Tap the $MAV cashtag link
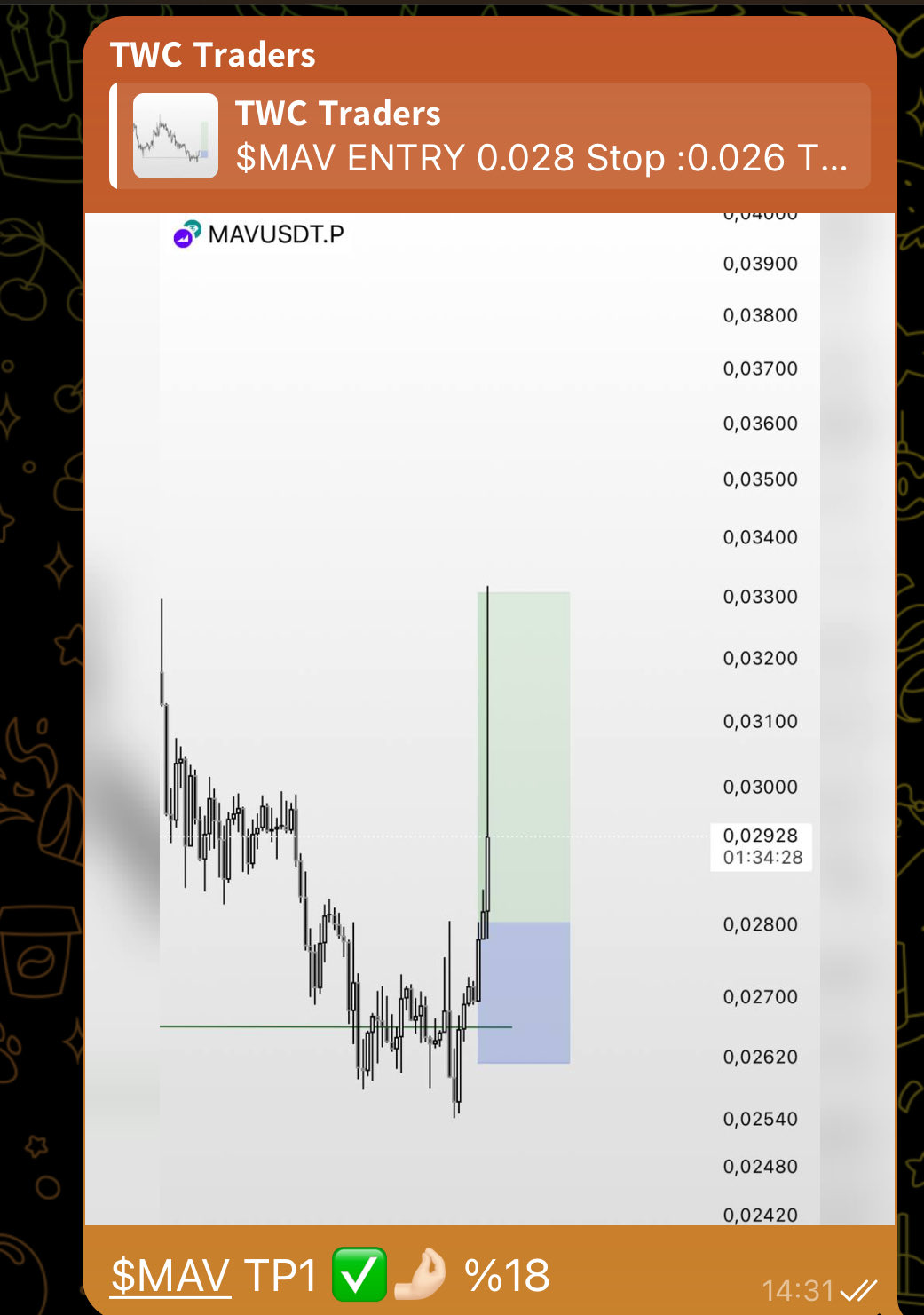The height and width of the screenshot is (1315, 924). coord(170,1275)
